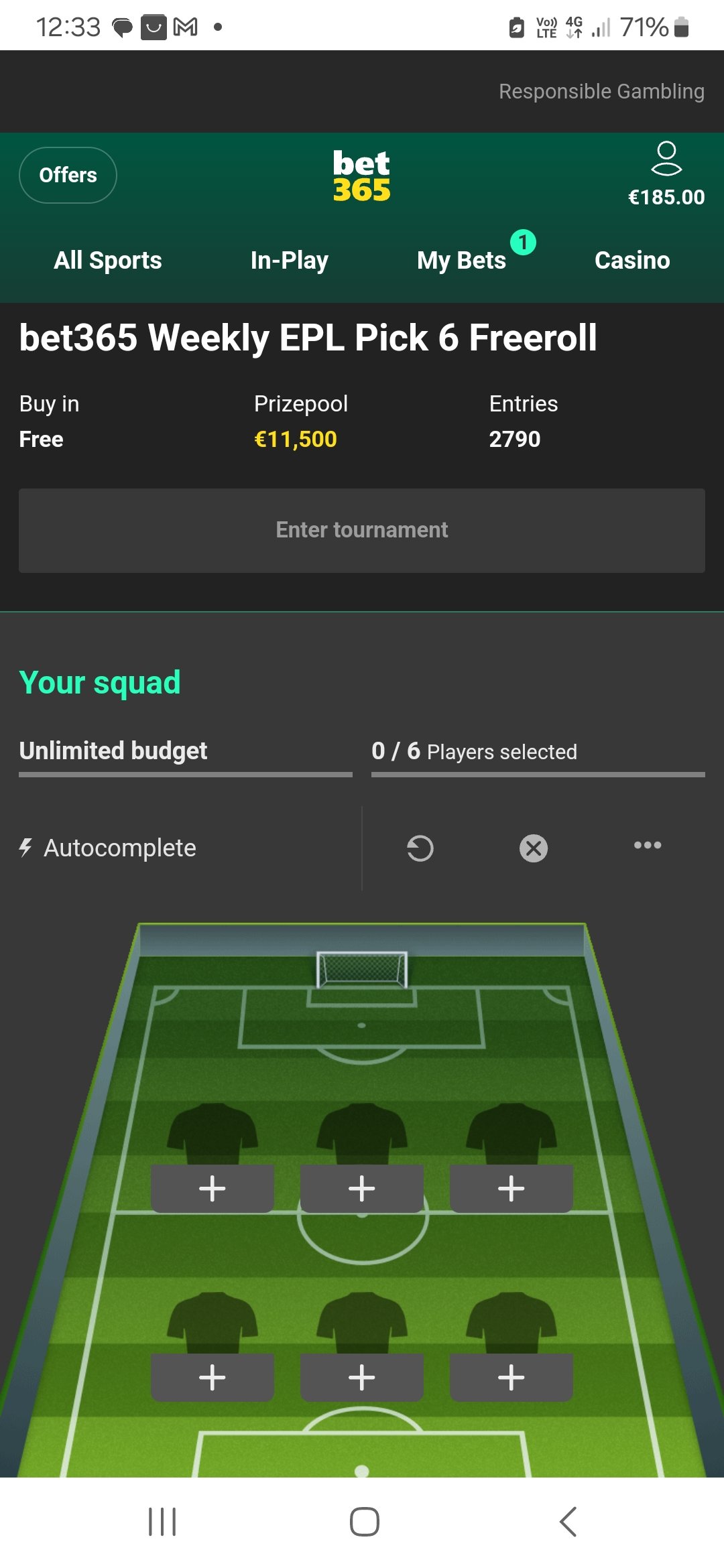
Task: Autocomplete the squad selection
Action: pyautogui.click(x=107, y=848)
